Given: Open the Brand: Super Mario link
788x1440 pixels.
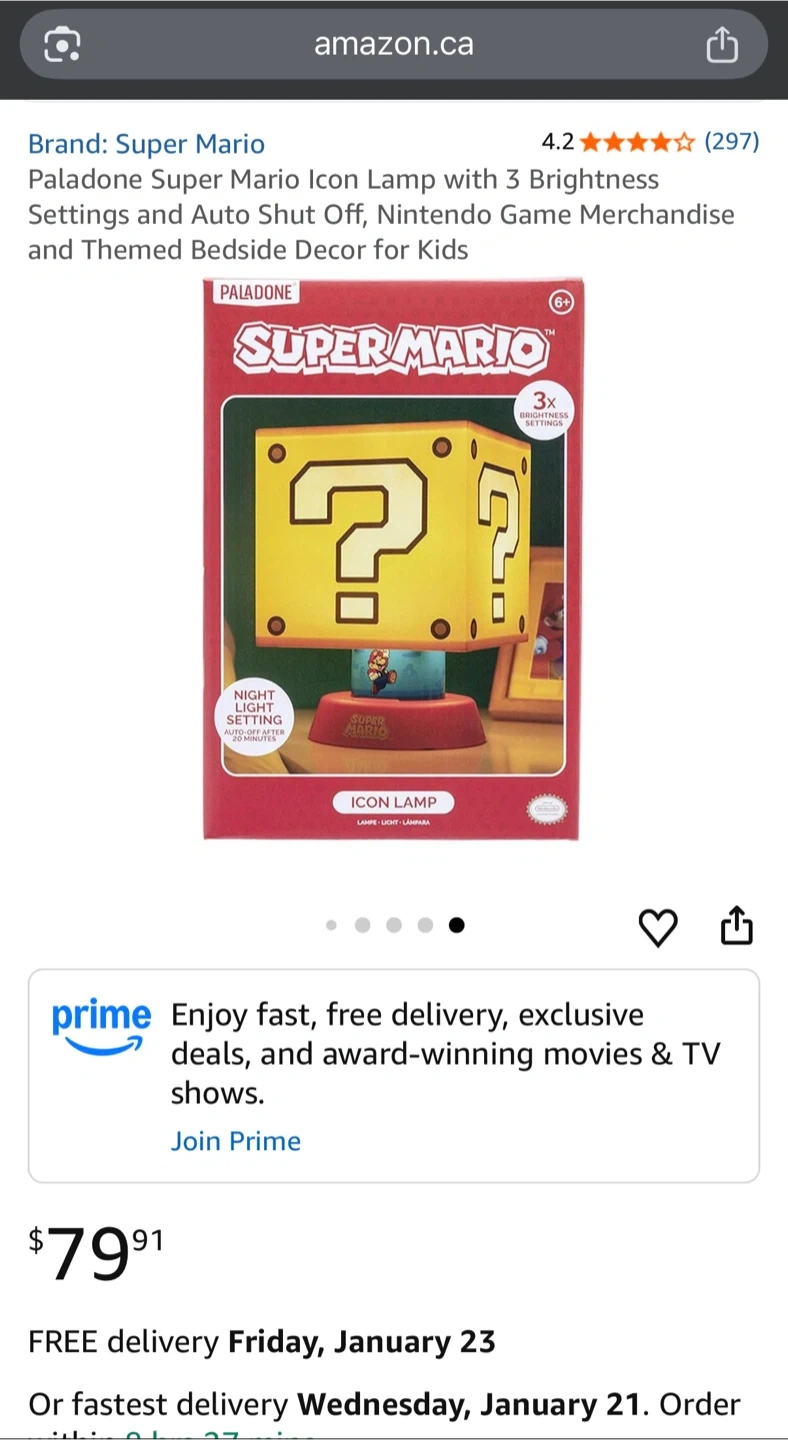Looking at the screenshot, I should tap(146, 144).
